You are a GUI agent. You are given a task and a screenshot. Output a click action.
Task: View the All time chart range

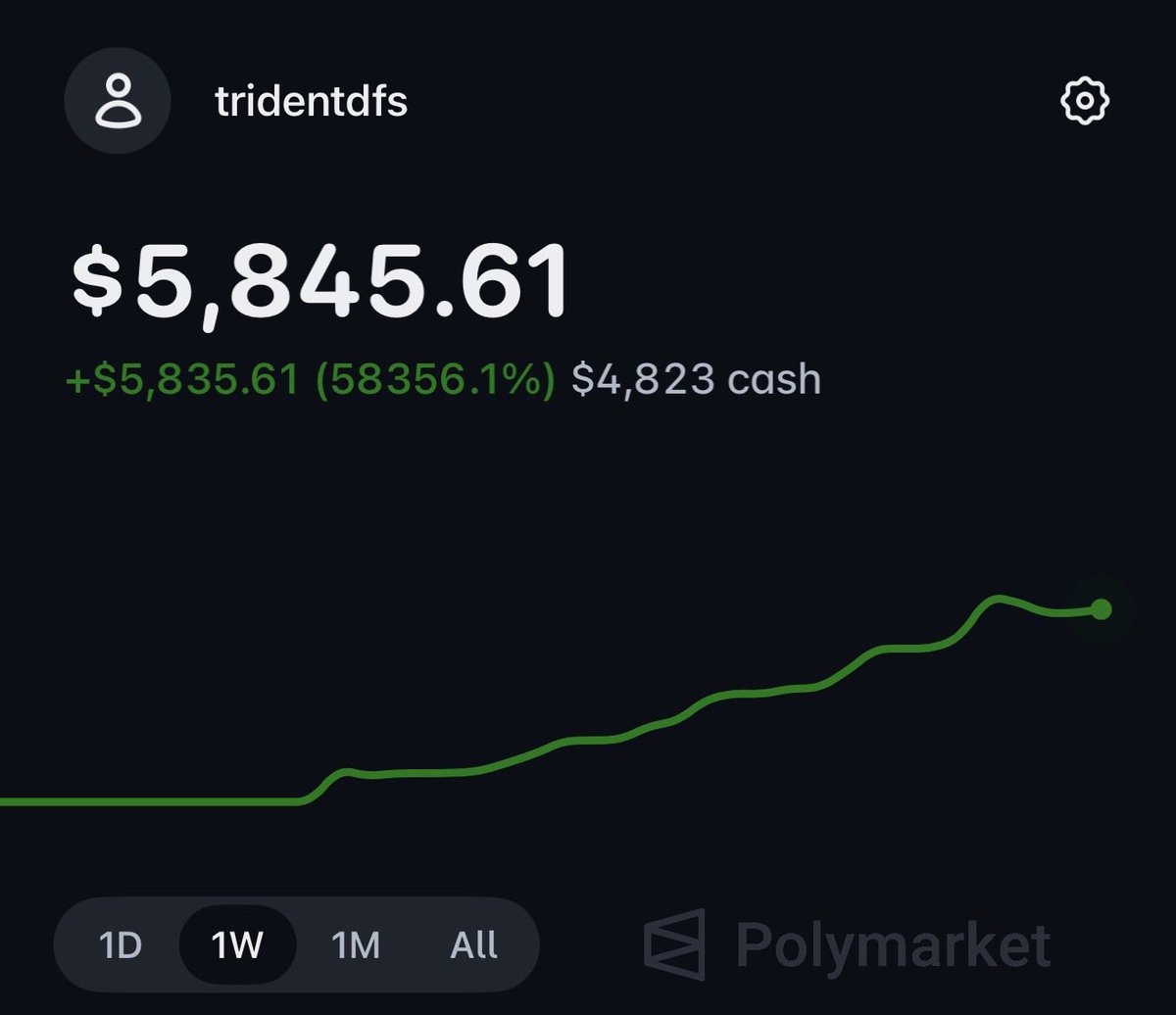[473, 945]
